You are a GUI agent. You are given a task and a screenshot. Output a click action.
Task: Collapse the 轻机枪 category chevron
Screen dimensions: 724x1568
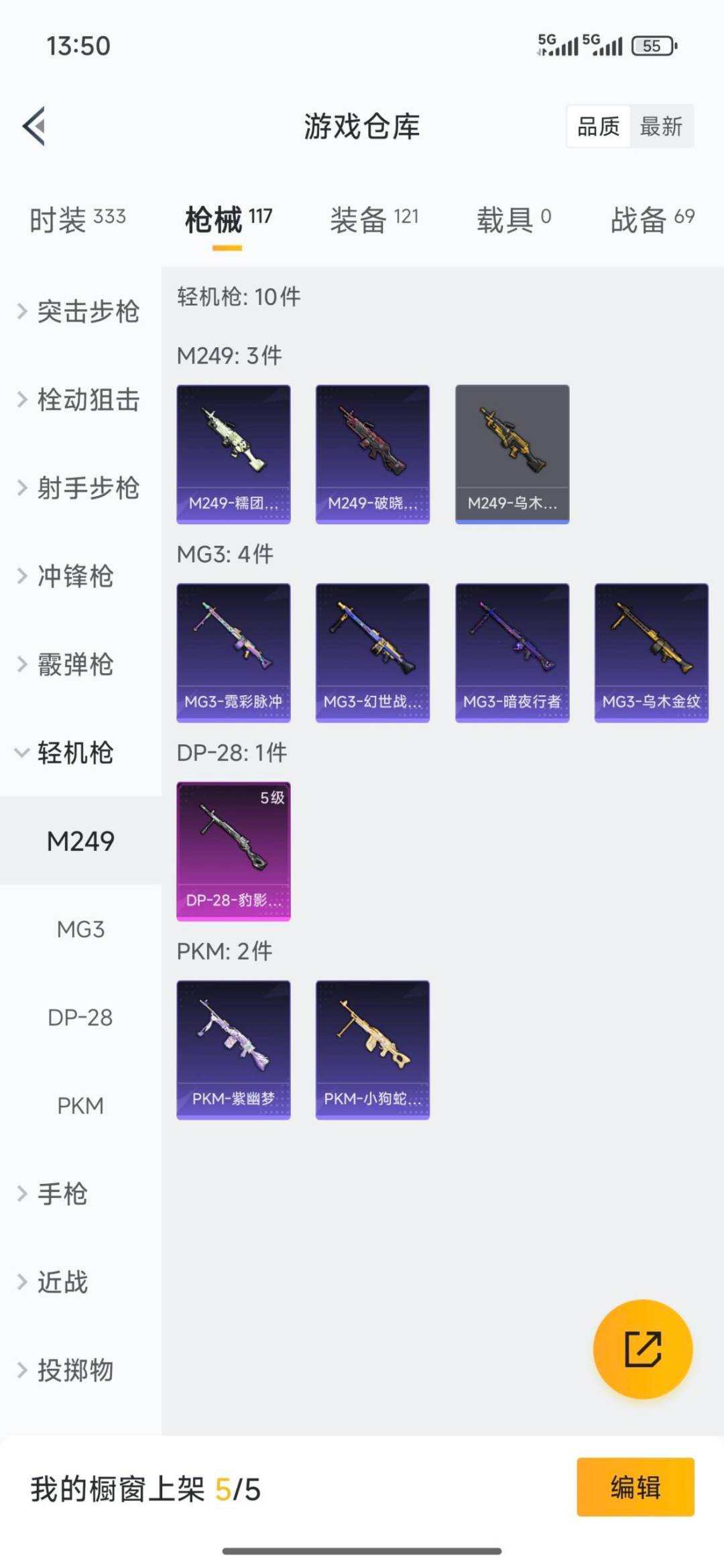click(21, 753)
